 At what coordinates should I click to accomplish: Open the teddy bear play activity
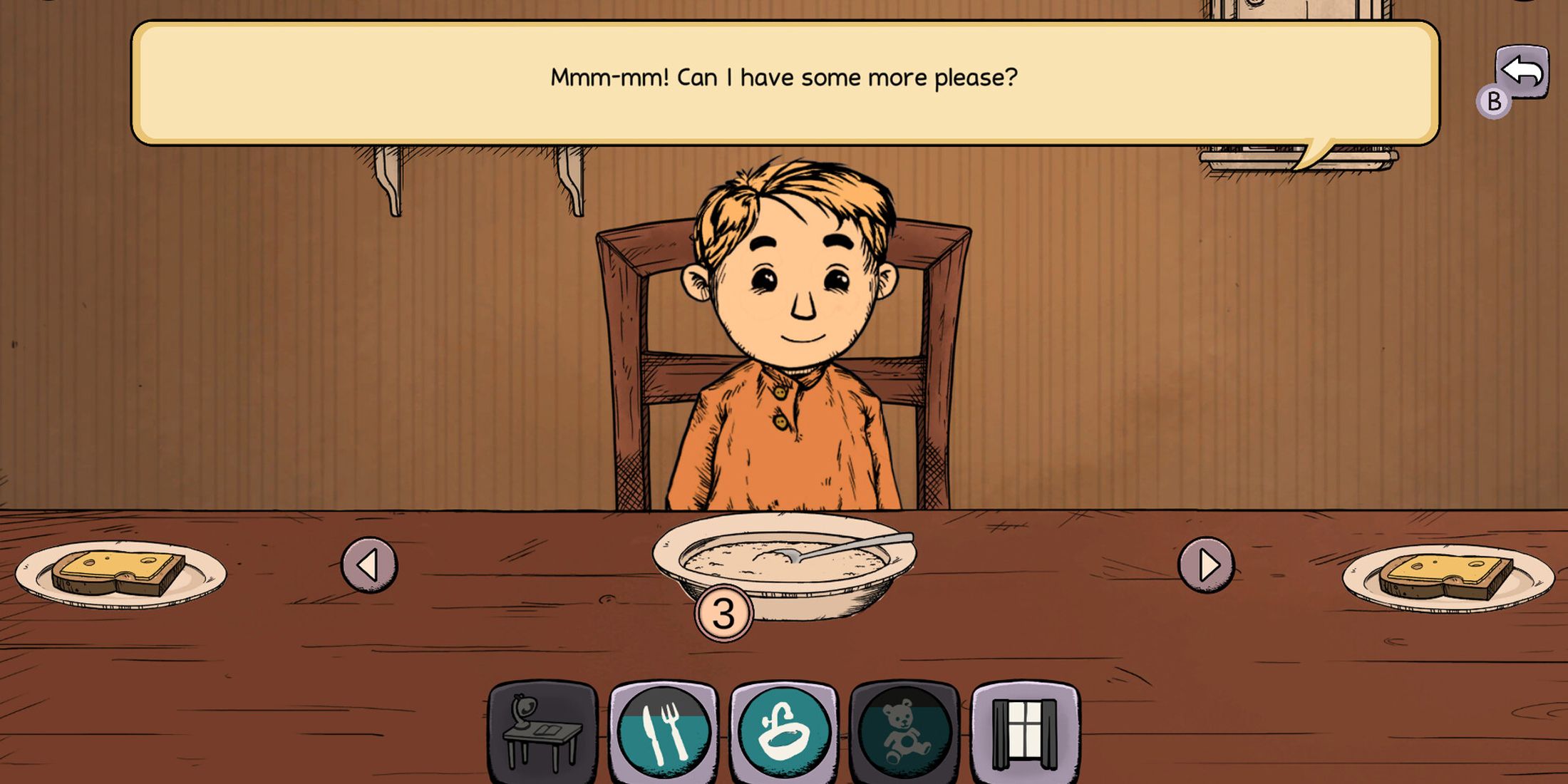coord(904,733)
